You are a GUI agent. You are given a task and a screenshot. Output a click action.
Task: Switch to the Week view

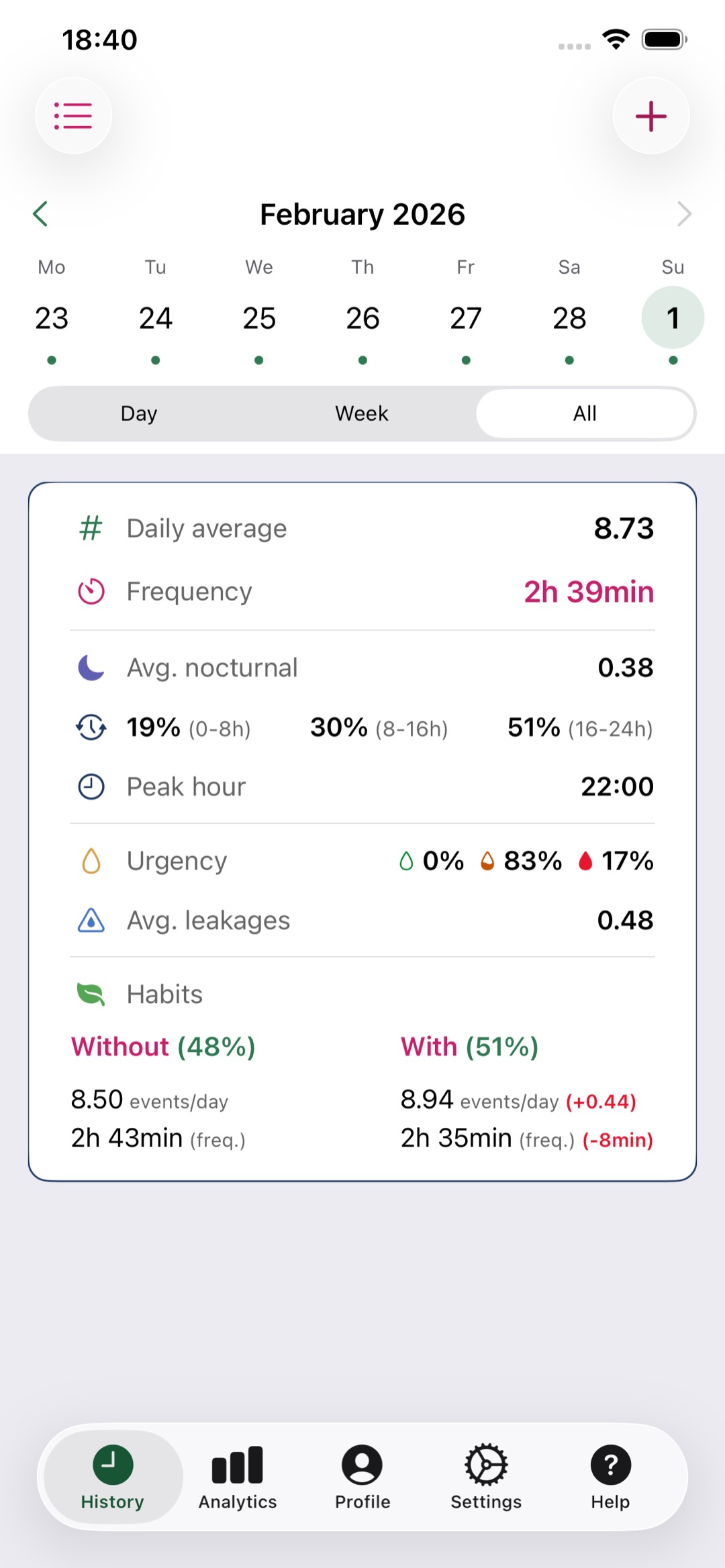[362, 413]
